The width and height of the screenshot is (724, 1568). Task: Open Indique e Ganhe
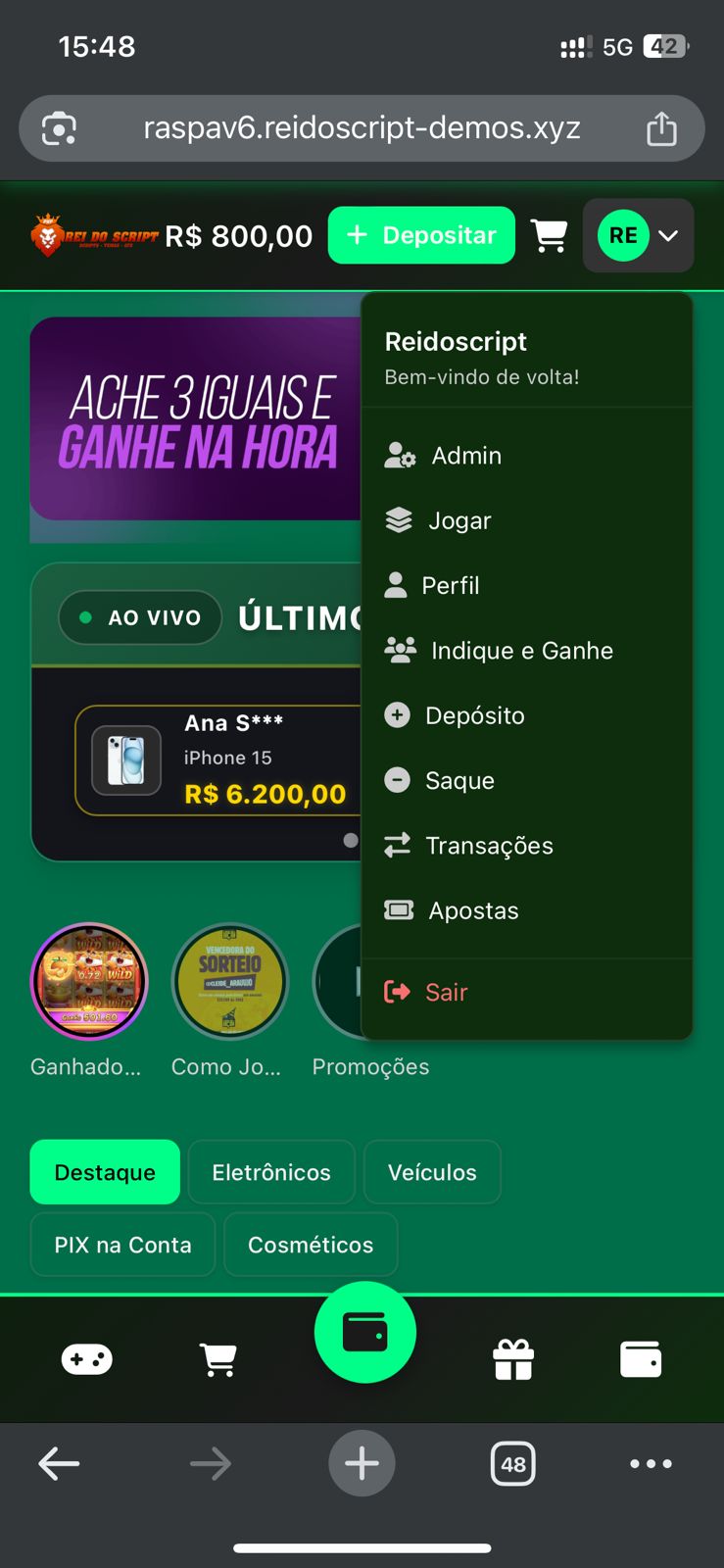(x=521, y=651)
